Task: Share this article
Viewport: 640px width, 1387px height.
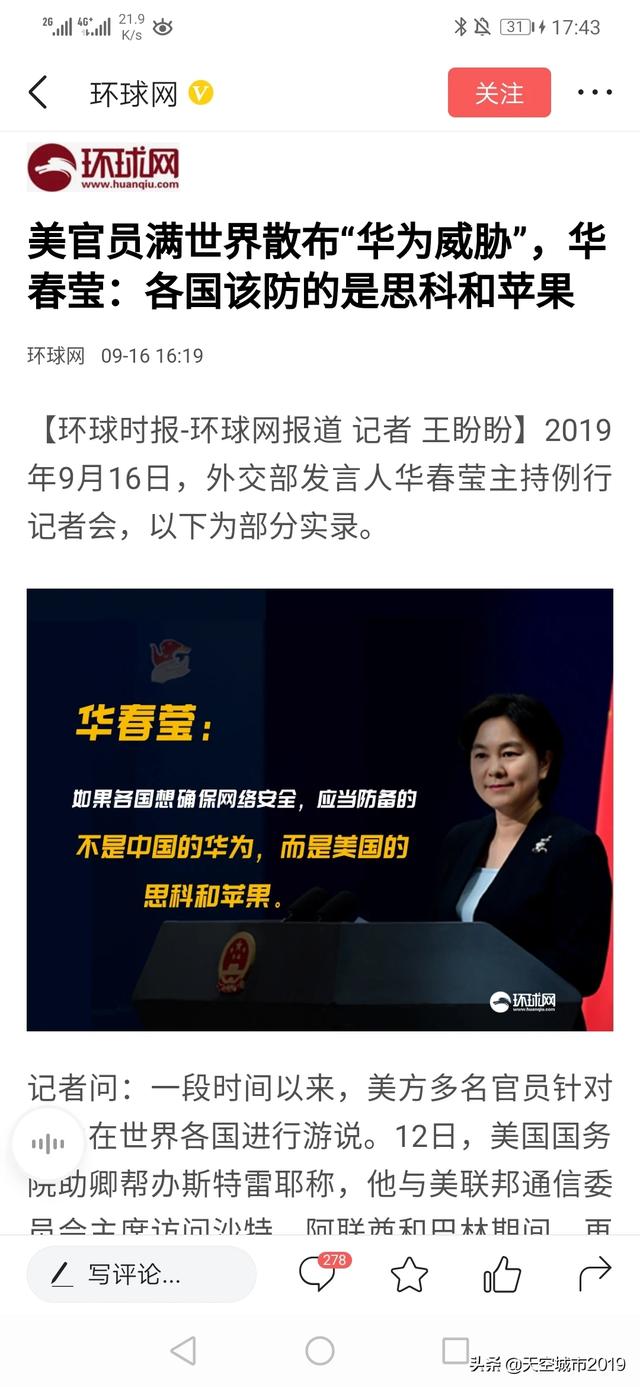Action: (x=594, y=1274)
